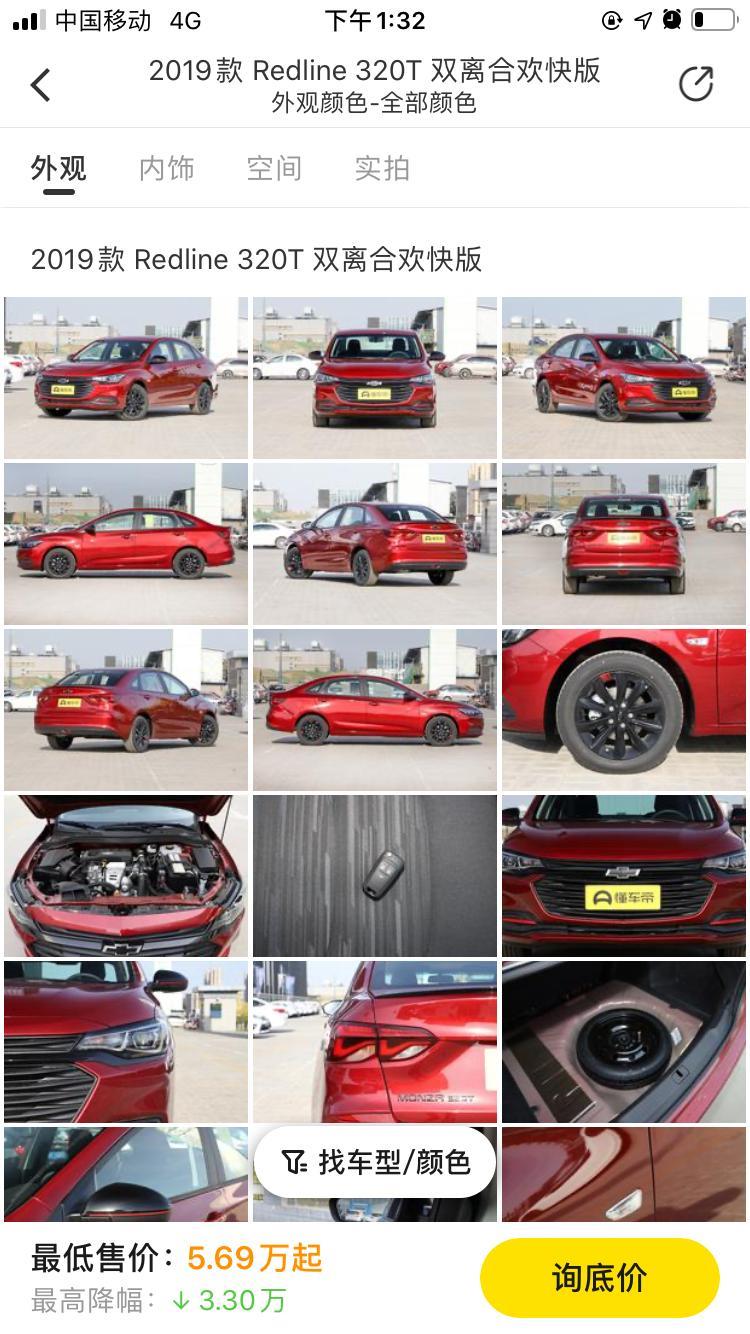This screenshot has width=750, height=1334.
Task: Share this car photo gallery
Action: [x=696, y=85]
